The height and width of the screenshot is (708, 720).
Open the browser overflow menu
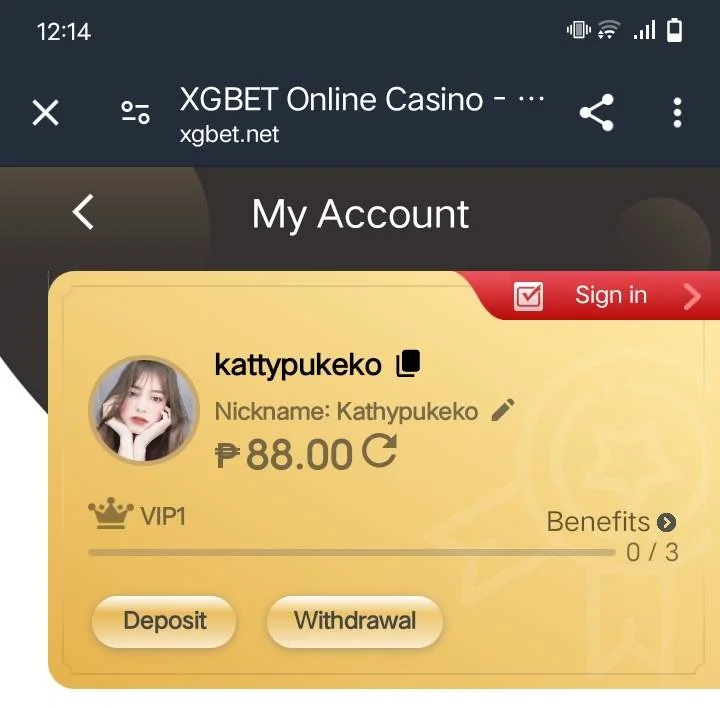tap(677, 113)
